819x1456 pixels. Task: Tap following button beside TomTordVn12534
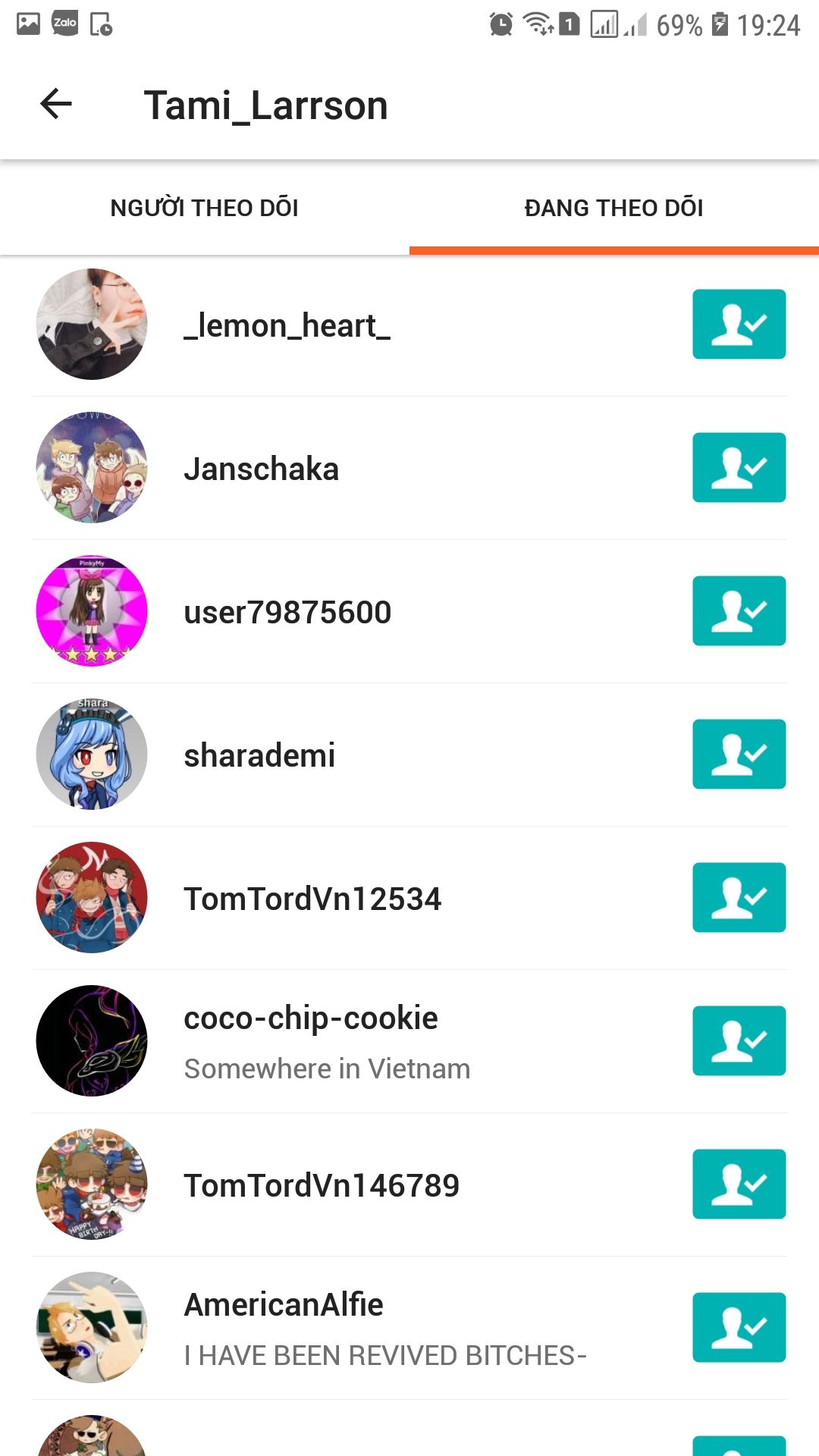click(739, 897)
